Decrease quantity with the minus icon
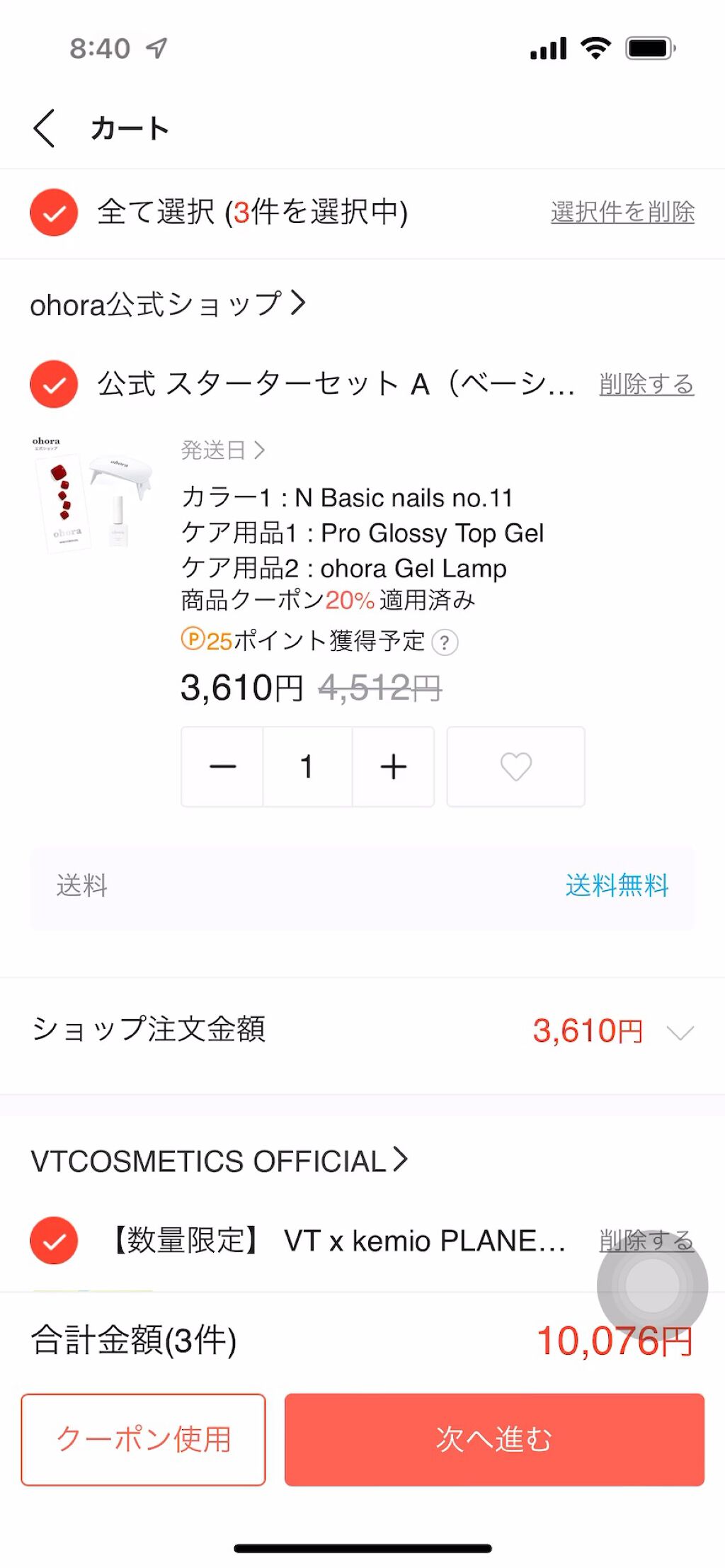The image size is (725, 1568). pyautogui.click(x=222, y=767)
